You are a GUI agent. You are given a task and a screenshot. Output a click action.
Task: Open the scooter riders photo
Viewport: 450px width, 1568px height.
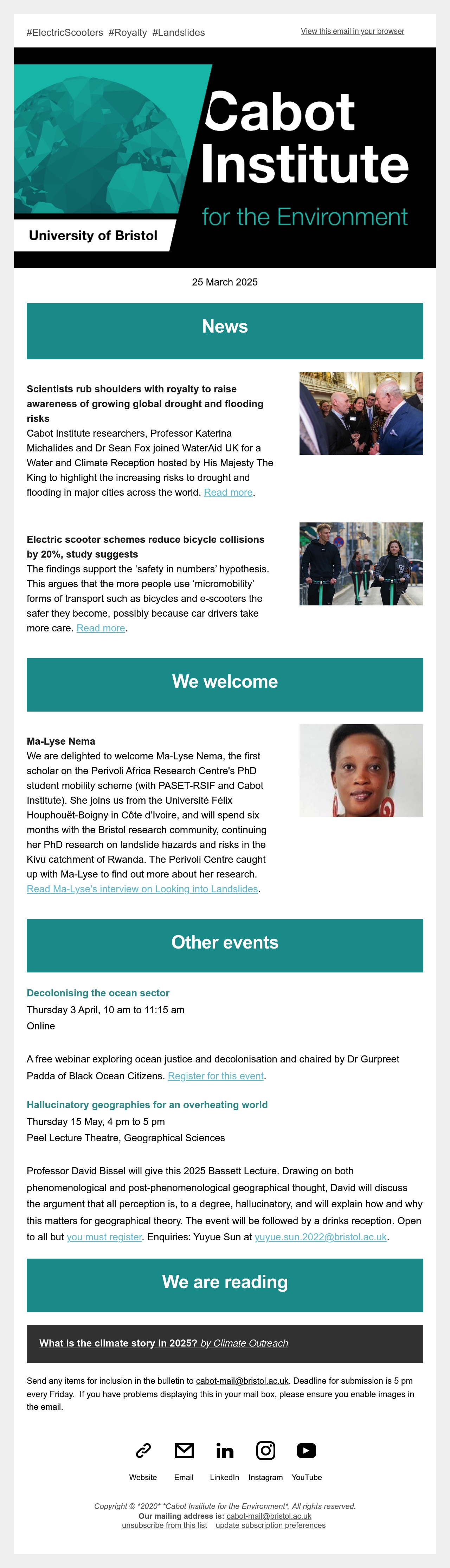coord(361,564)
